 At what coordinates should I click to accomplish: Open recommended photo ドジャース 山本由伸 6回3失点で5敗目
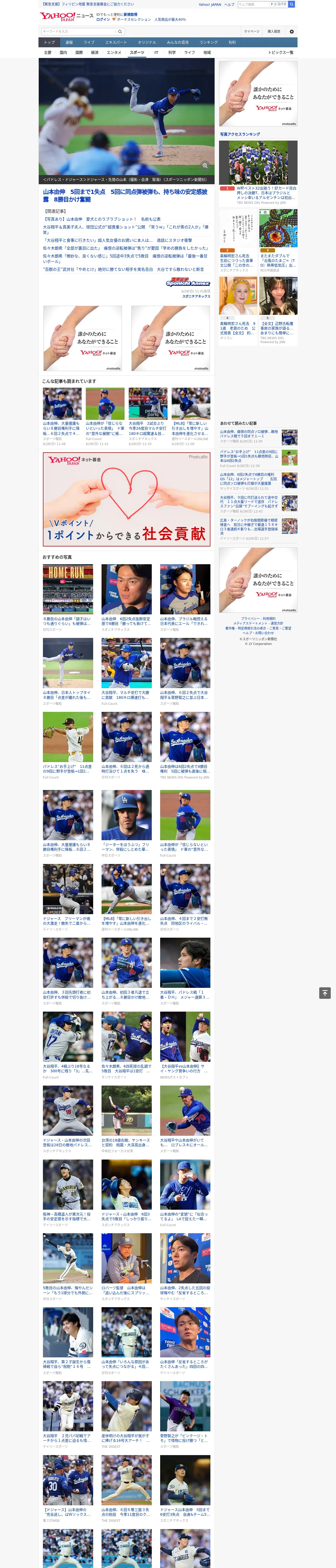pos(126,1216)
